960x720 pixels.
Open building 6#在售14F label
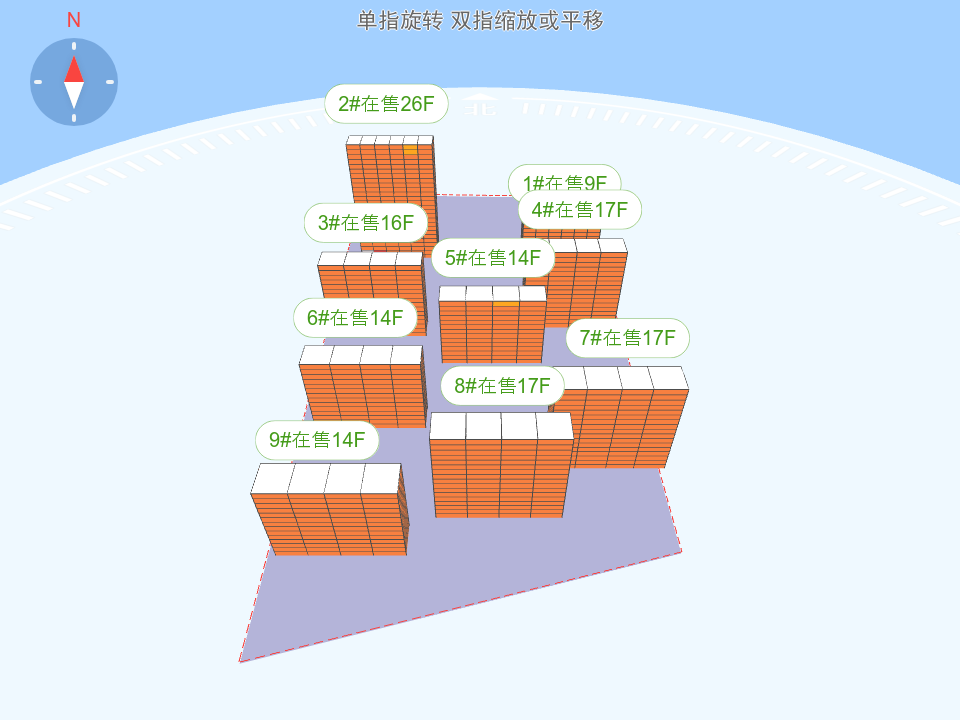coord(355,318)
